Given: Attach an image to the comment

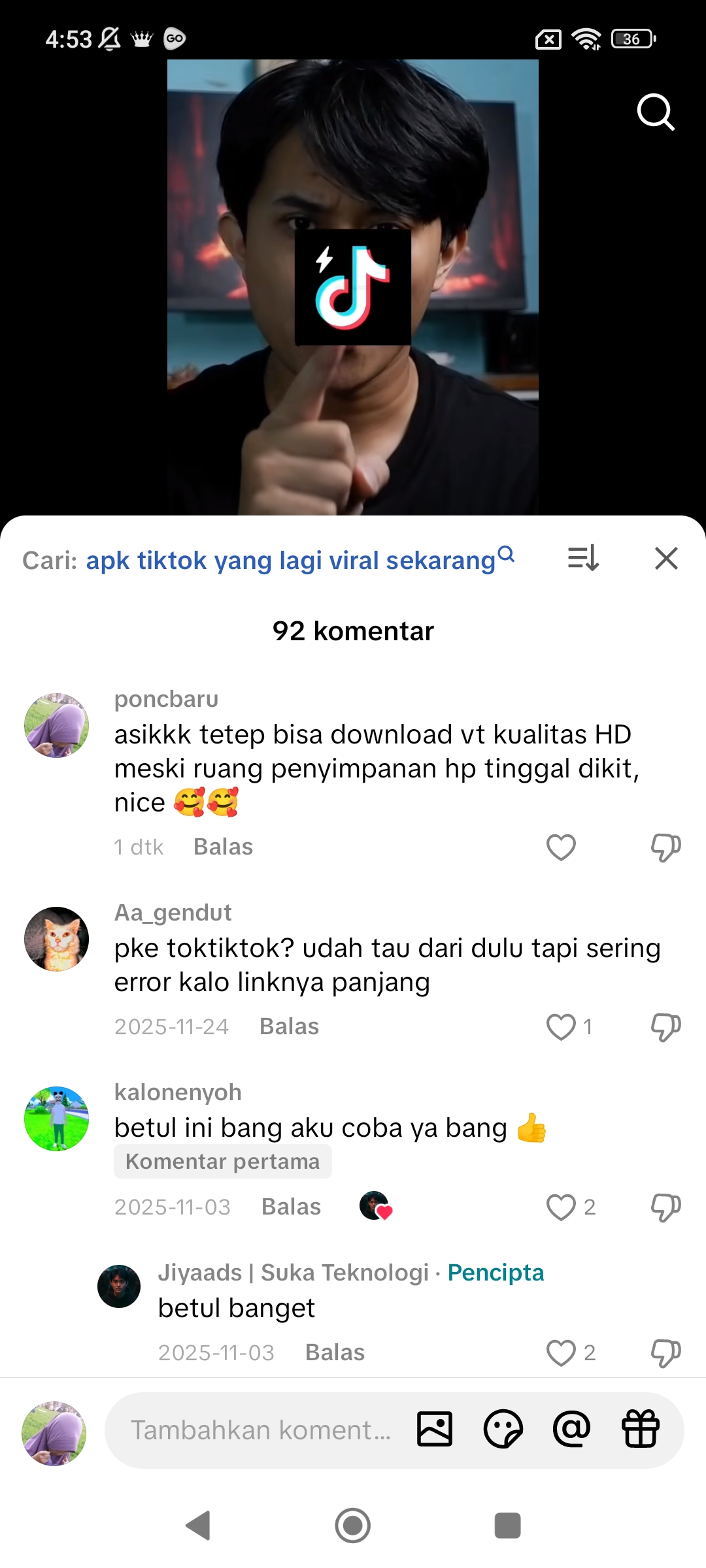Looking at the screenshot, I should point(435,1429).
